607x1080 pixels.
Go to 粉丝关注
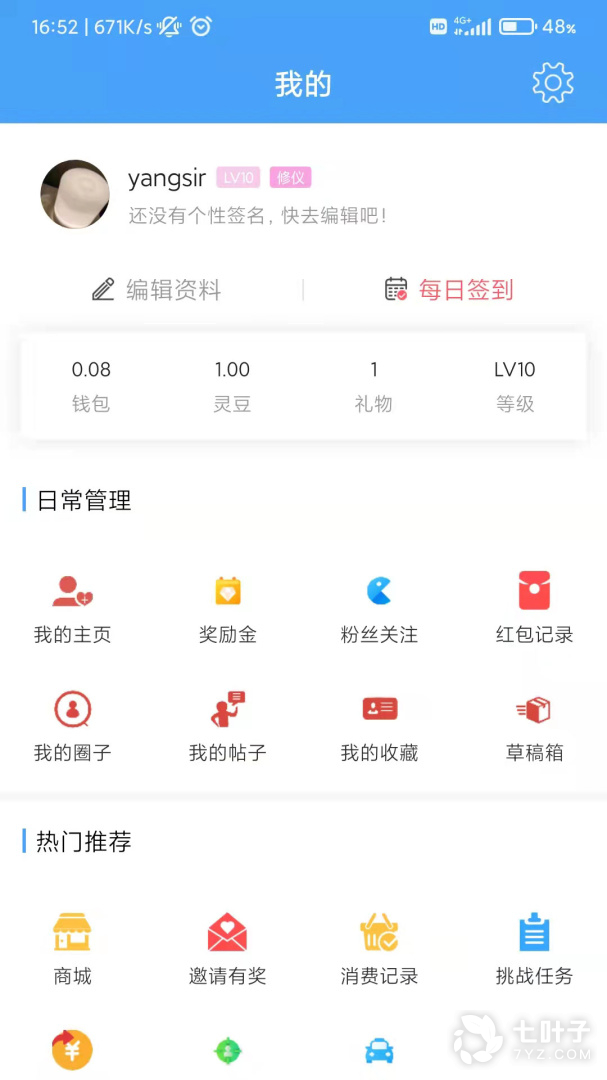pyautogui.click(x=379, y=607)
